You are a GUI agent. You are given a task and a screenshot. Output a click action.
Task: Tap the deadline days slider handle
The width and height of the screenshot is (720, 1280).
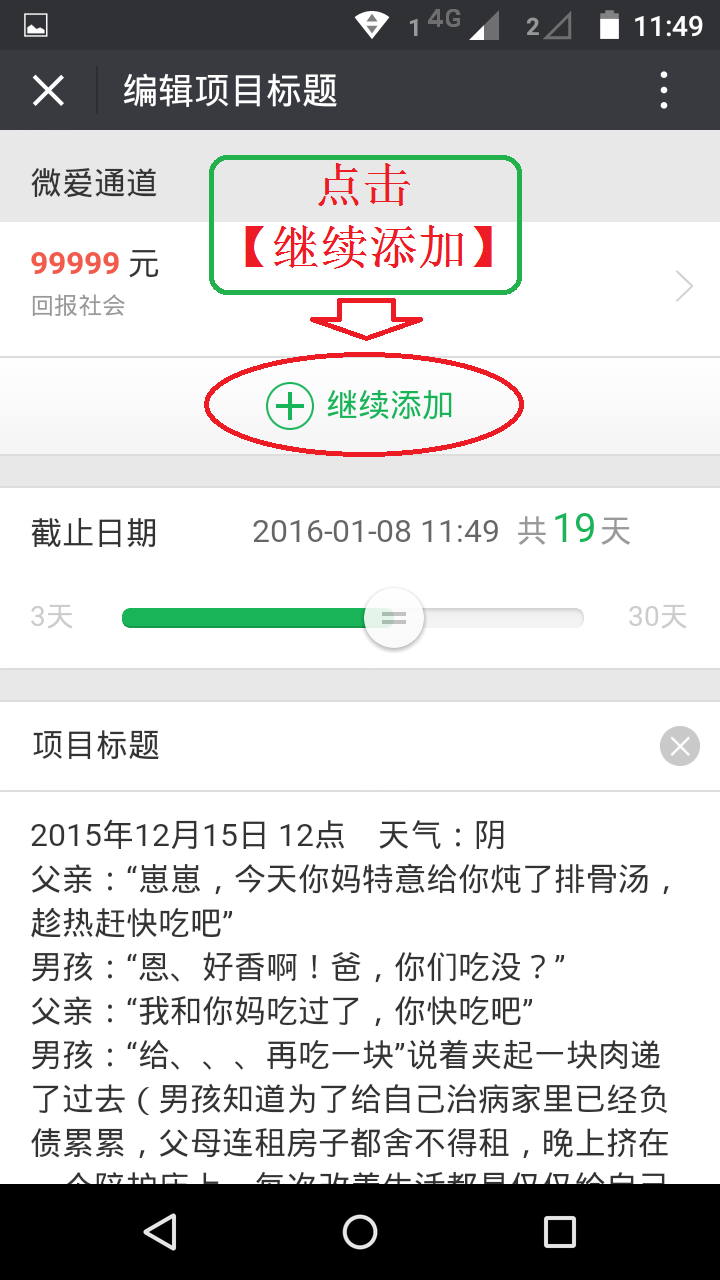pos(394,618)
